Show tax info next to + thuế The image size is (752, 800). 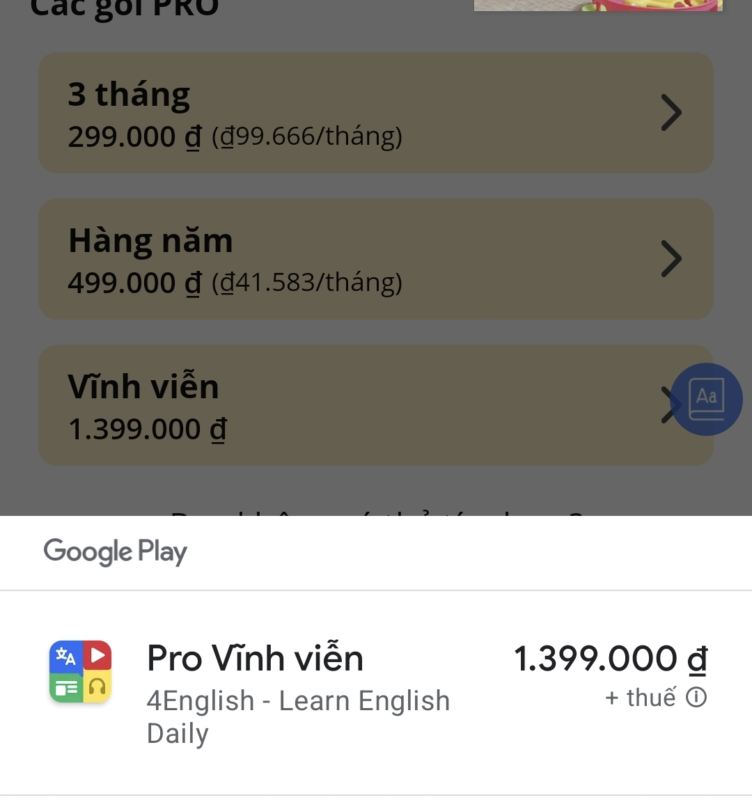pos(696,697)
